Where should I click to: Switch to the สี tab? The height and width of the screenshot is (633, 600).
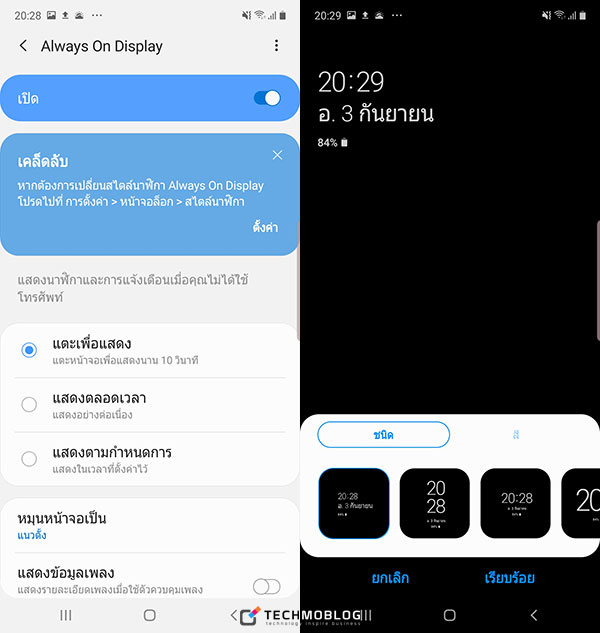516,435
